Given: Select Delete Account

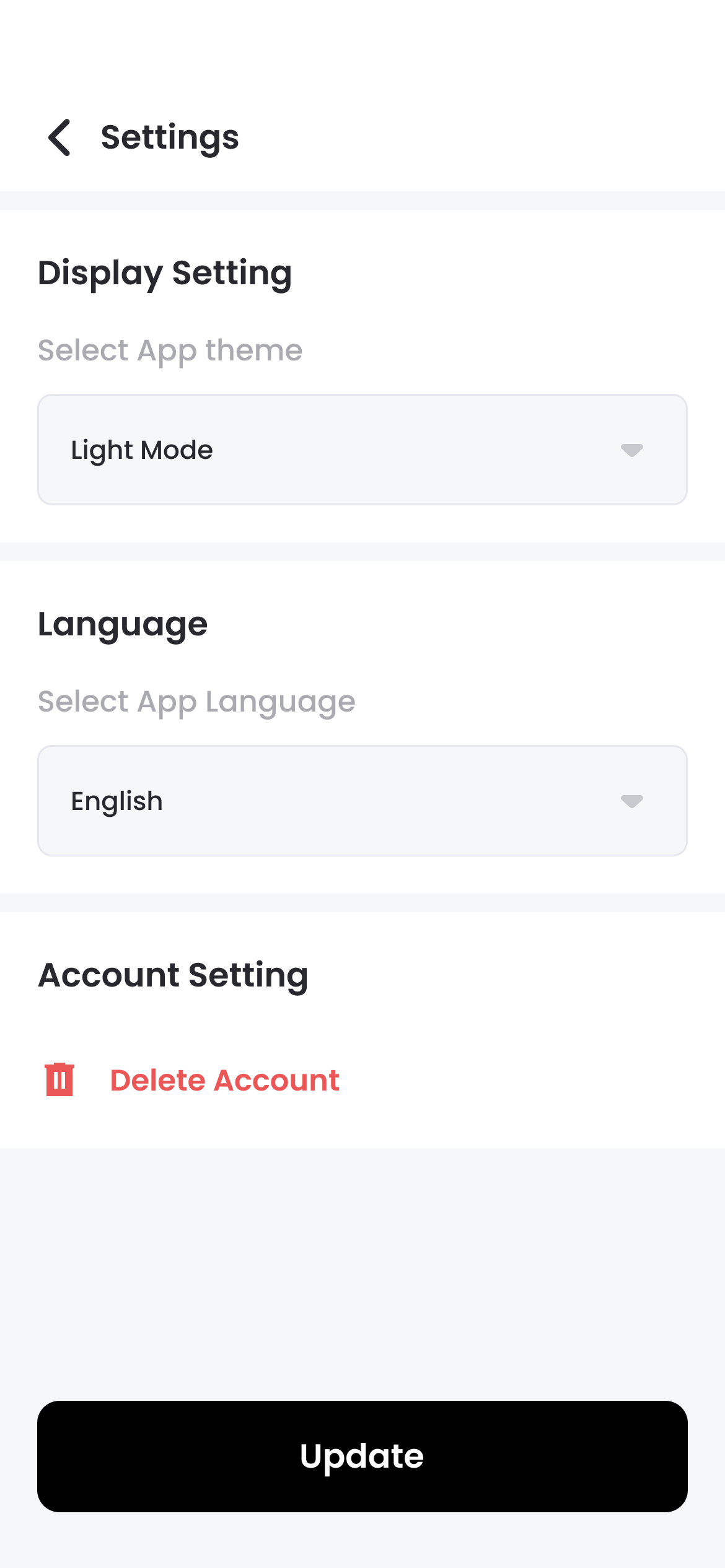Looking at the screenshot, I should [x=224, y=1080].
